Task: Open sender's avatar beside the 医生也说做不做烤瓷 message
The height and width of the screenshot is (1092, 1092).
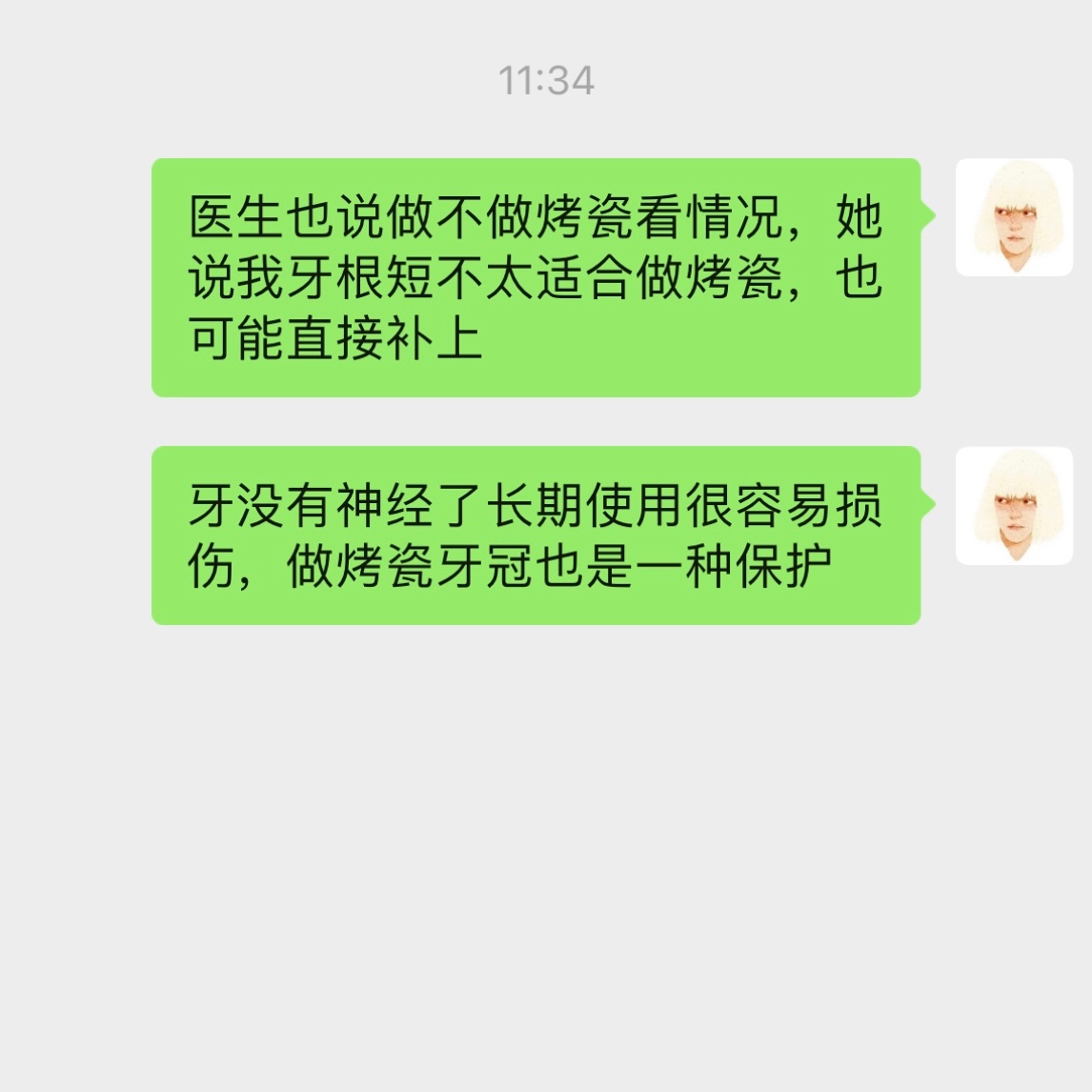Action: 1014,217
